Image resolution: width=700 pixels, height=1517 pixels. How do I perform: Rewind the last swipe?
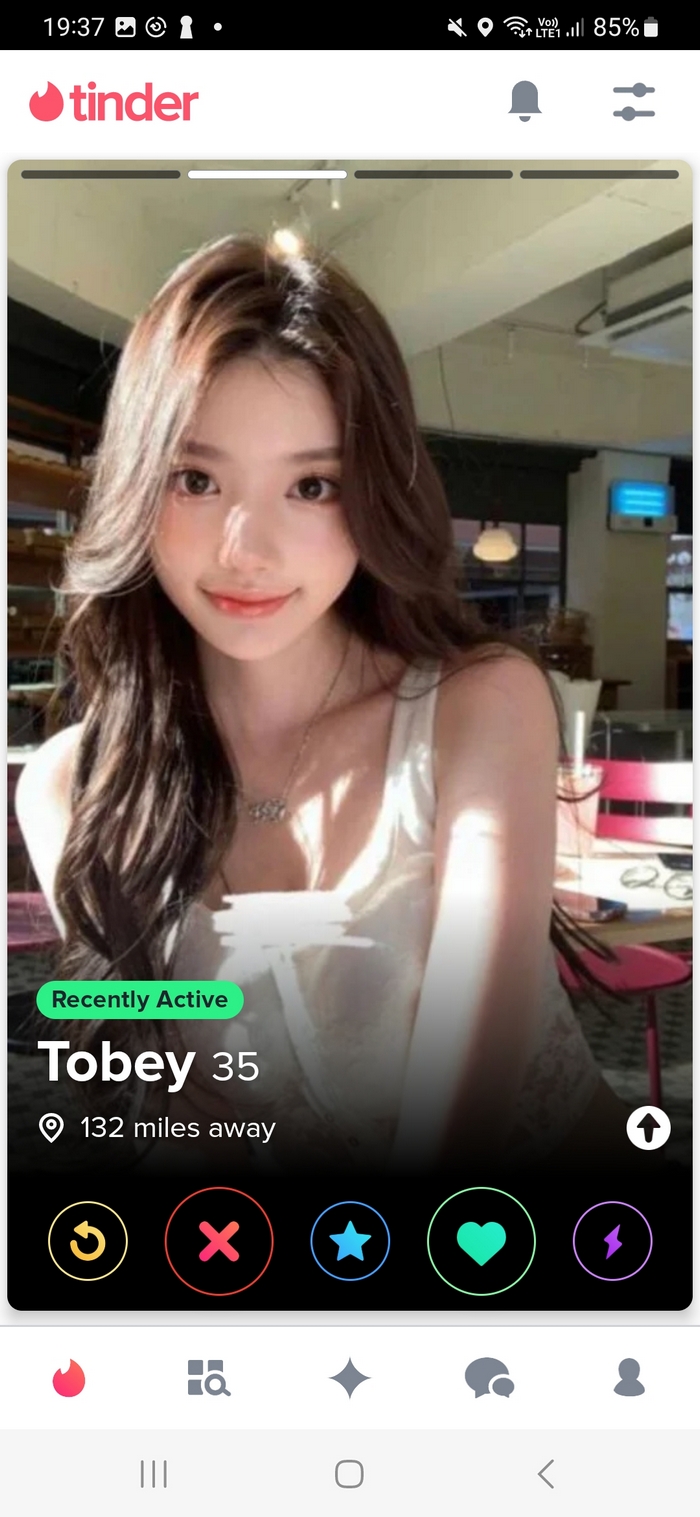tap(88, 1241)
